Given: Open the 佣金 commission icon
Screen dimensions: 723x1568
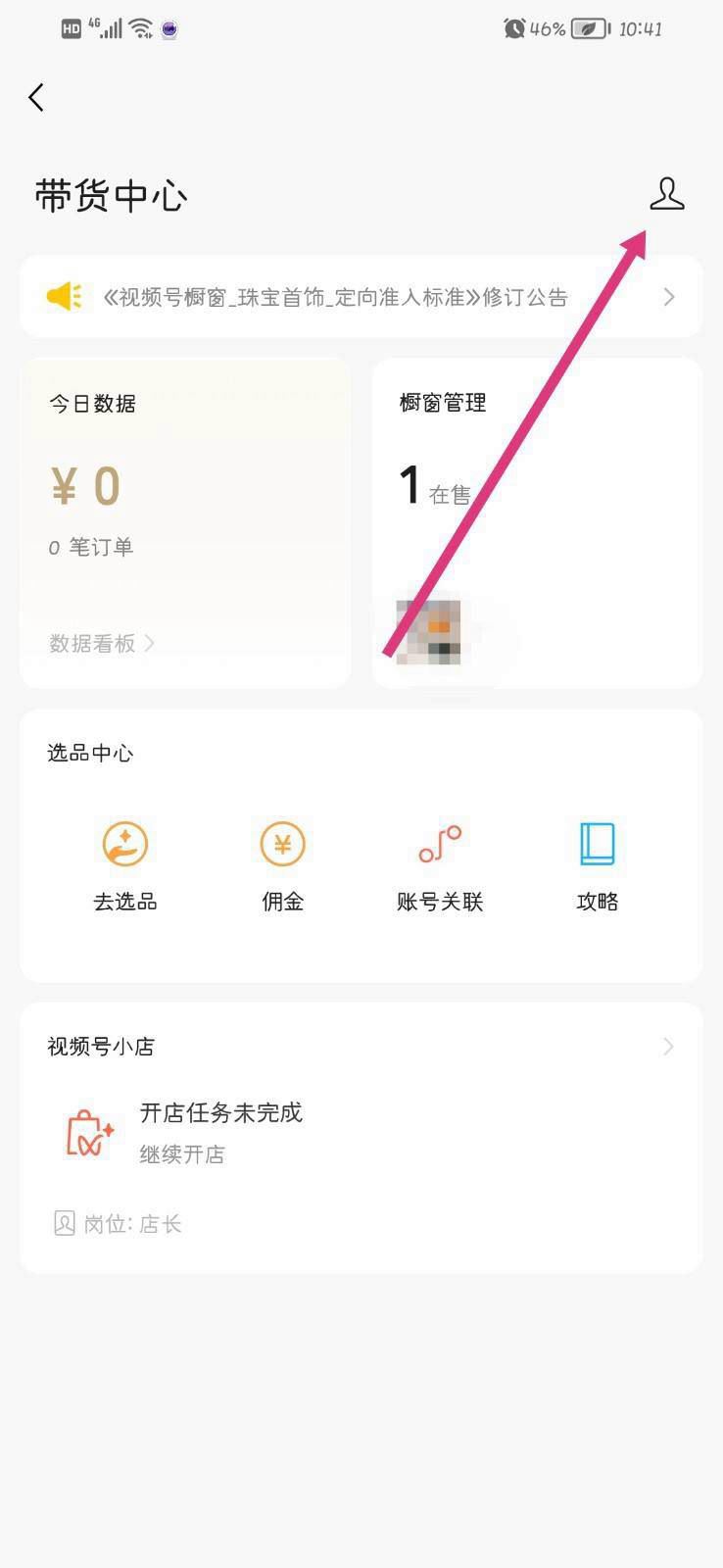Looking at the screenshot, I should coord(282,844).
